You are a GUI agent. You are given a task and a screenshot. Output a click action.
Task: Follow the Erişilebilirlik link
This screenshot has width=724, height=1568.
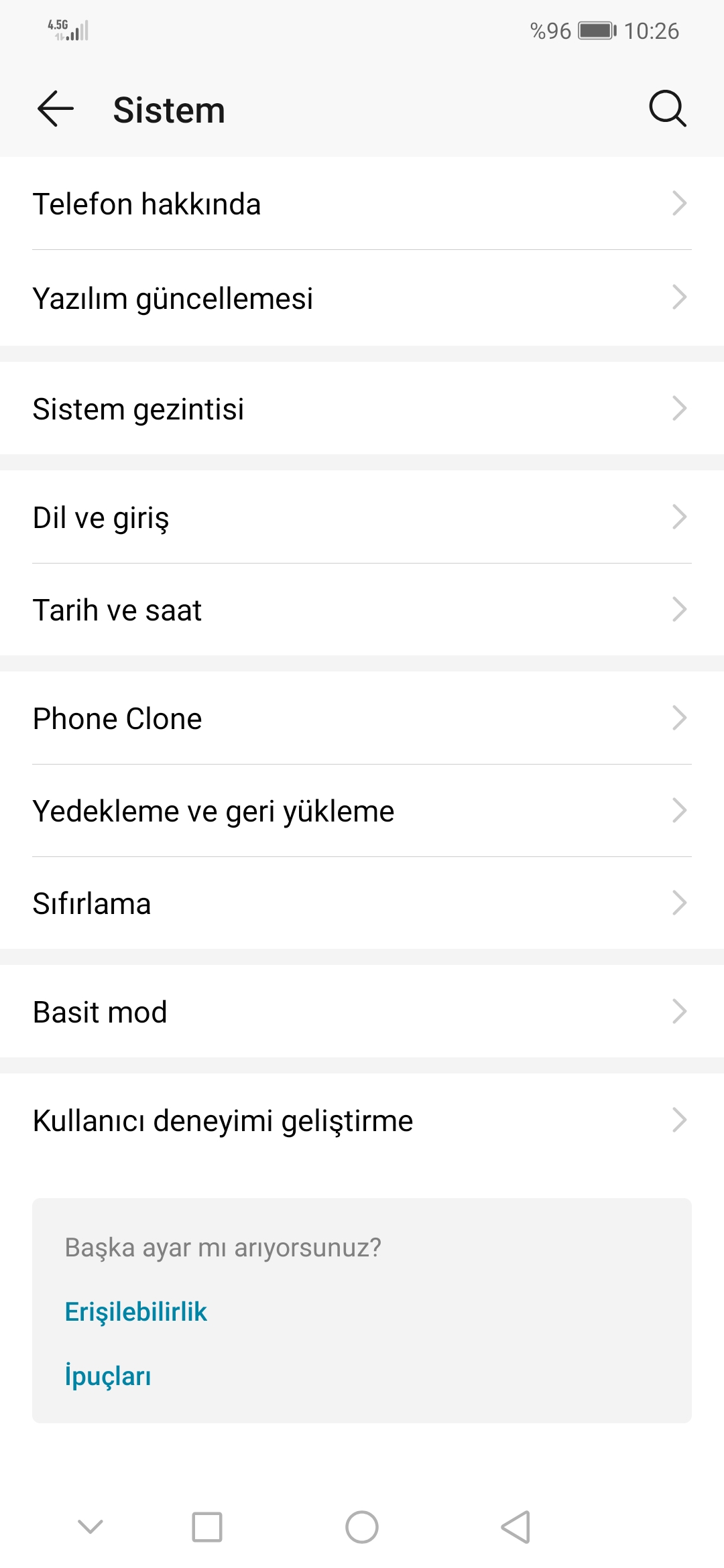pos(136,1311)
